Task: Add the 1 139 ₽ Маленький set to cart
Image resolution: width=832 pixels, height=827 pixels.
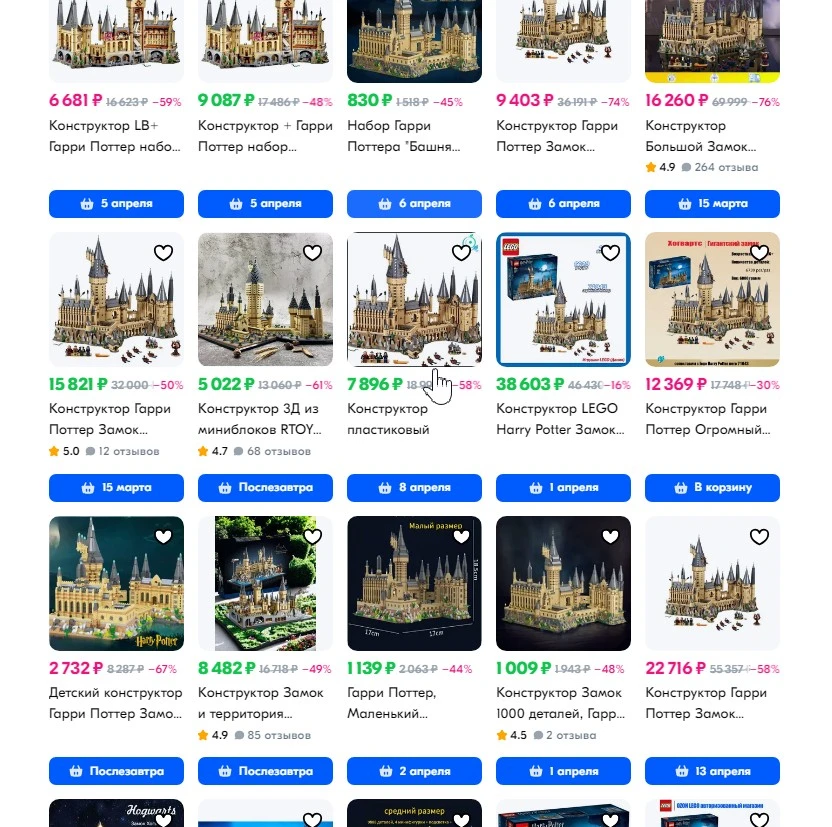Action: [414, 771]
